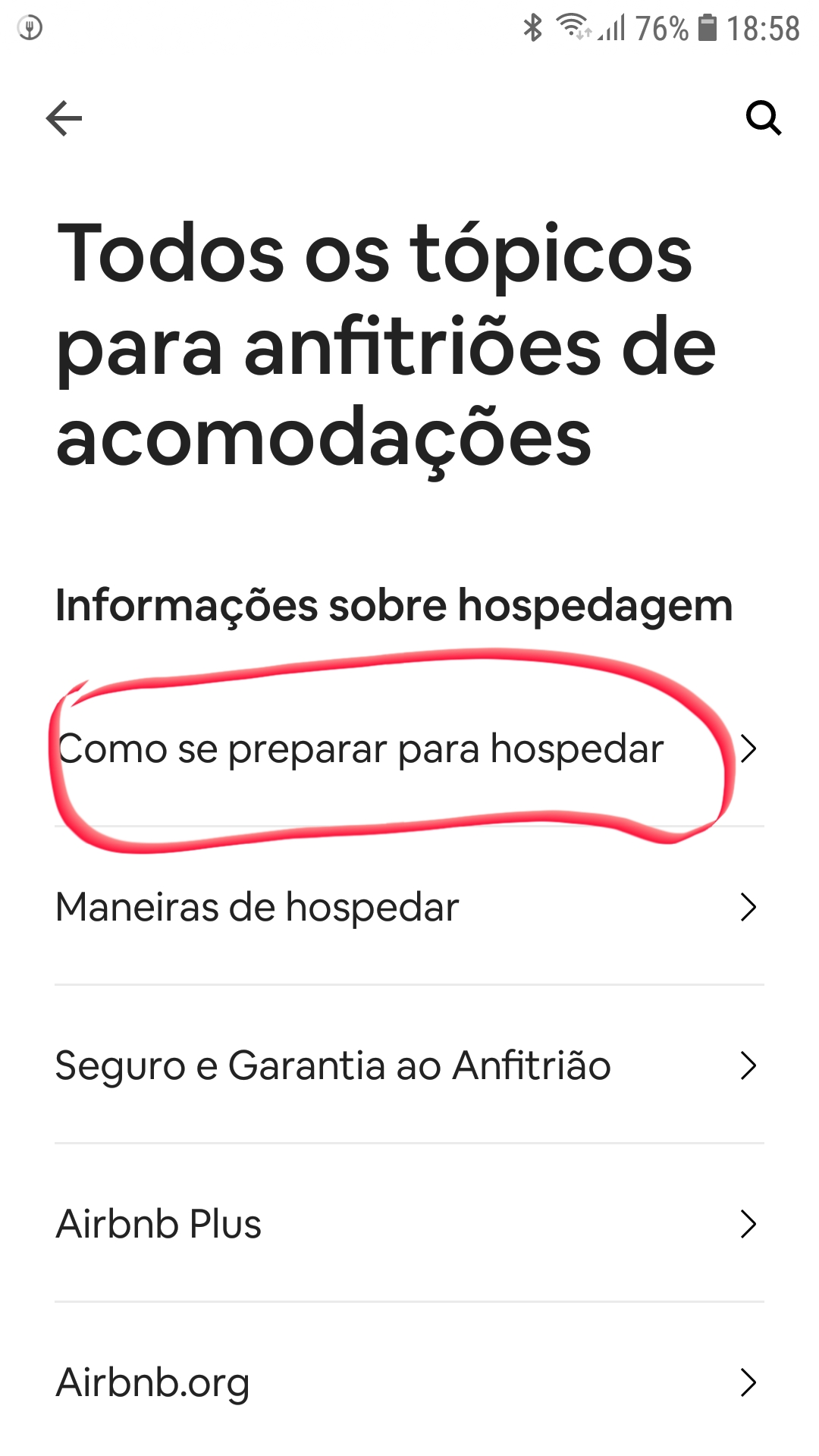The height and width of the screenshot is (1456, 819).
Task: Go back using the top-left arrow
Action: click(64, 118)
